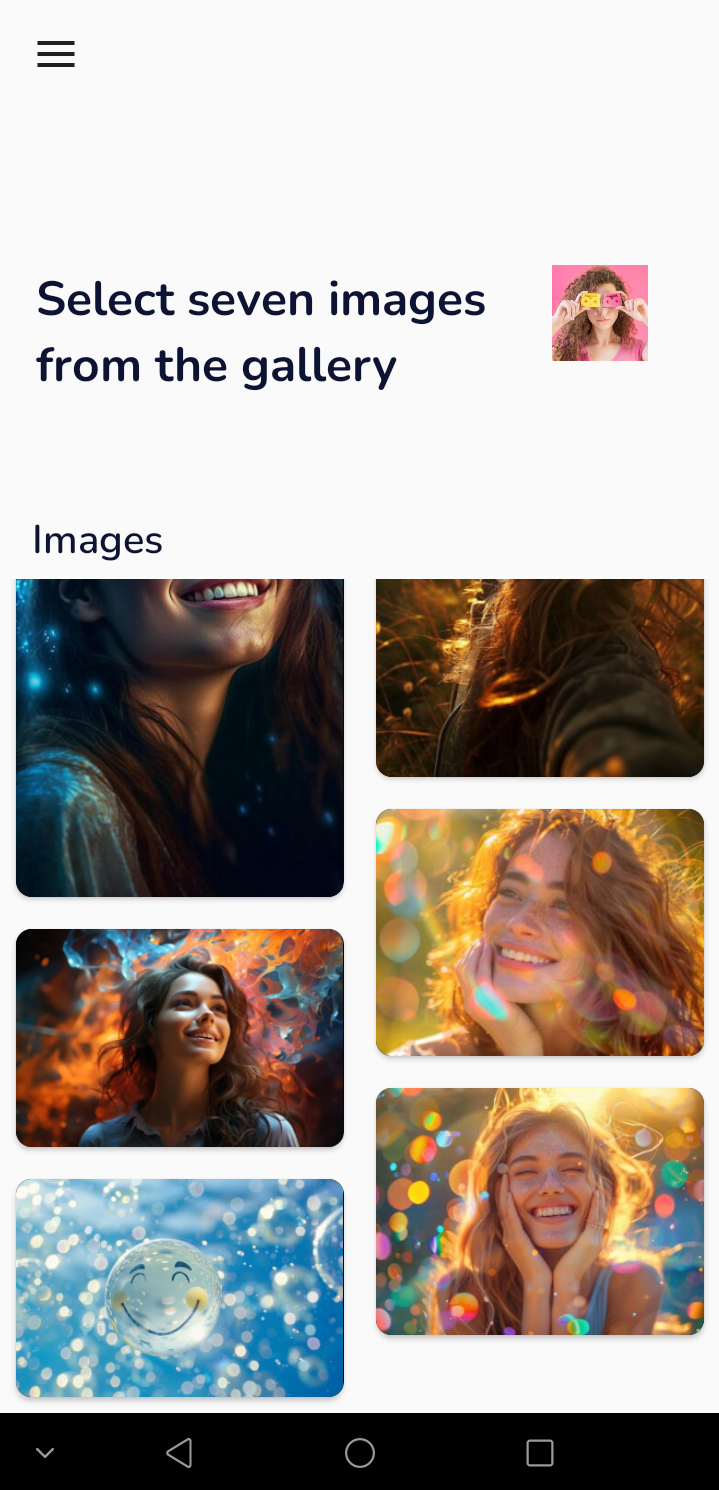Open the hamburger drawer menu
719x1490 pixels.
[56, 54]
